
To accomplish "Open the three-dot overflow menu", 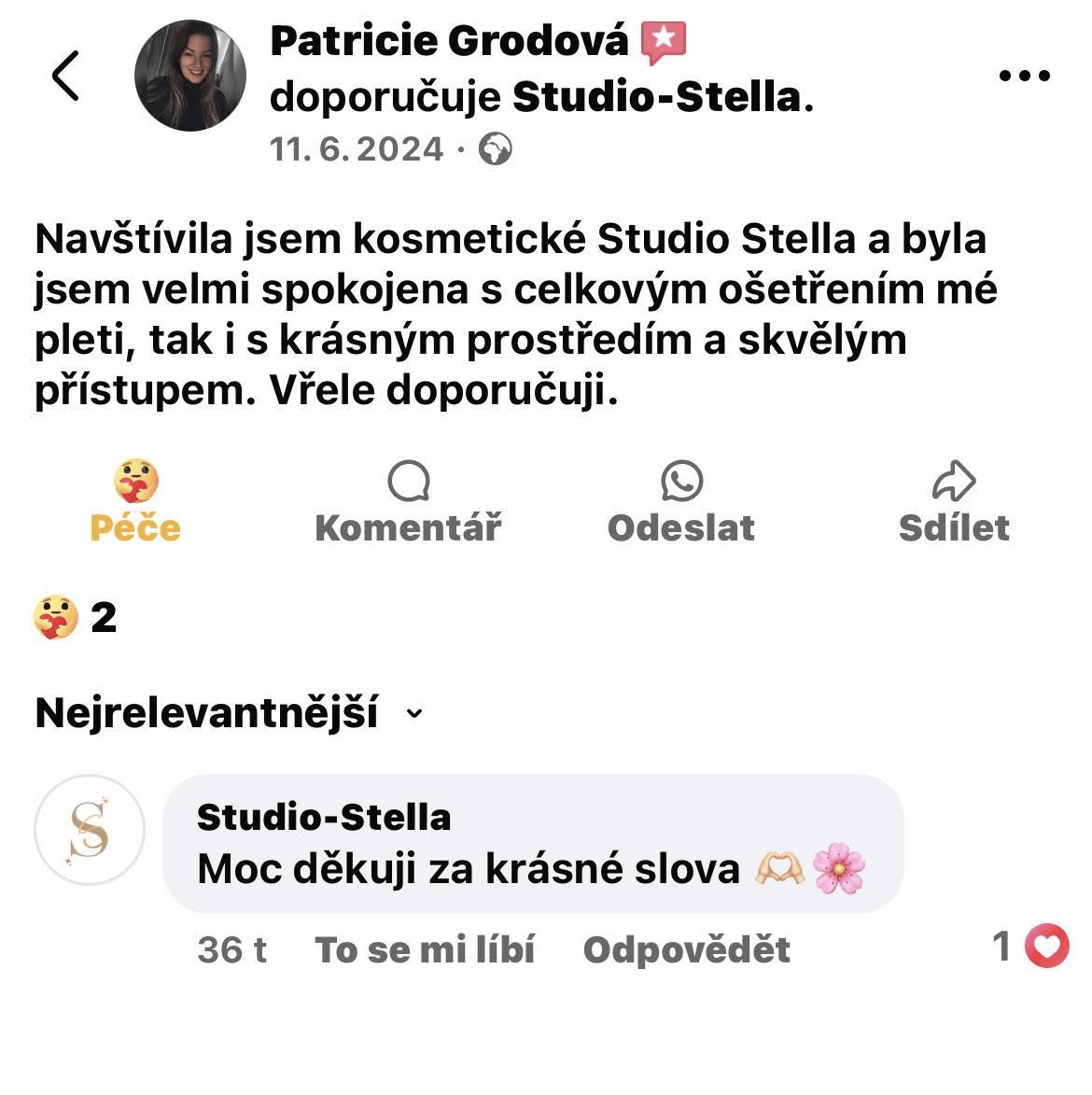I will pyautogui.click(x=1024, y=76).
